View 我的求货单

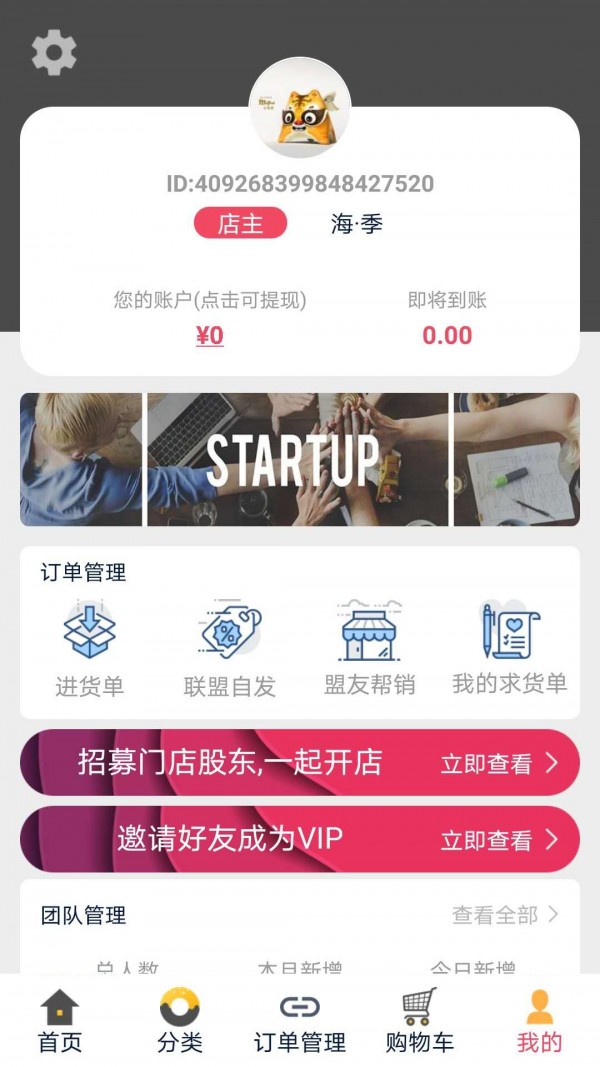[510, 647]
